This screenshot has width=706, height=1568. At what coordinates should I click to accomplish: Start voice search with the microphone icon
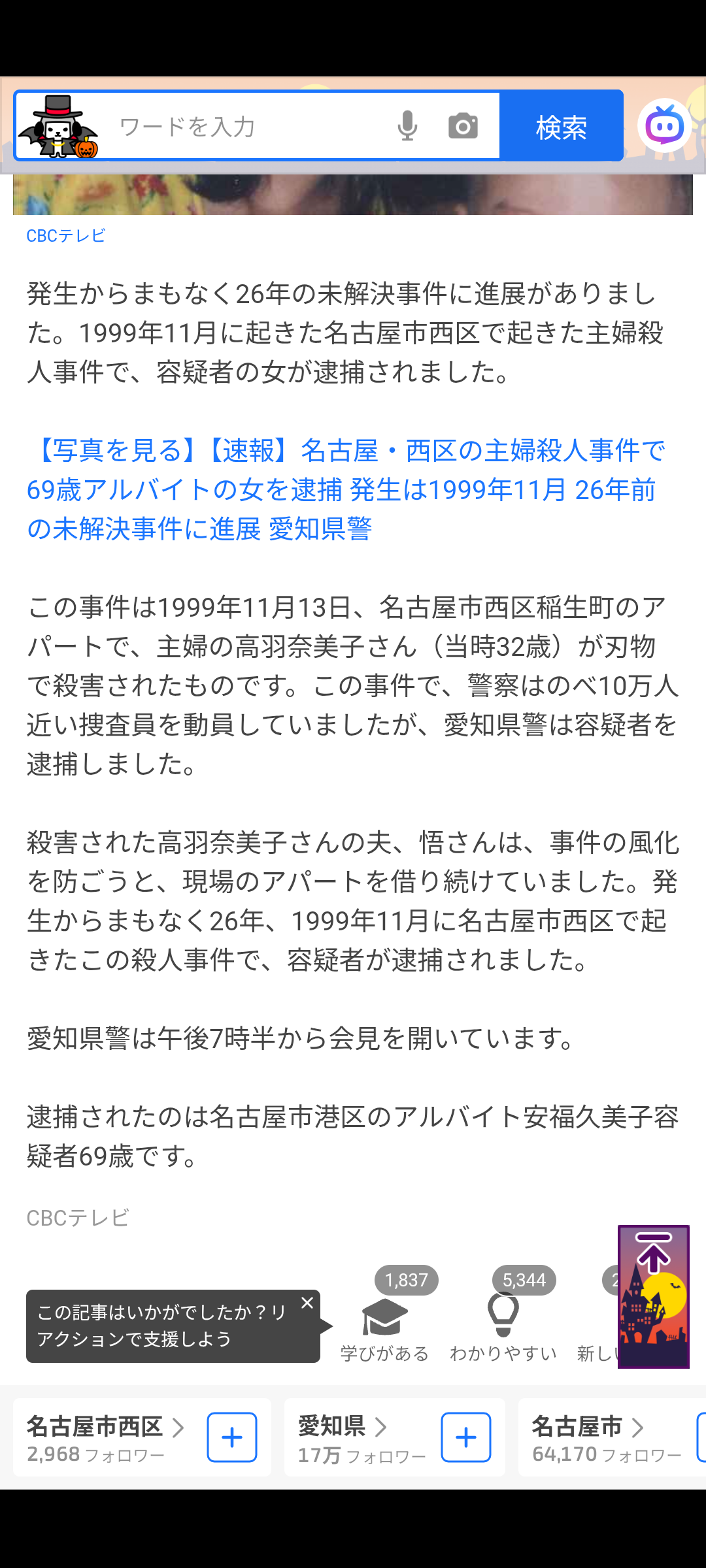407,126
